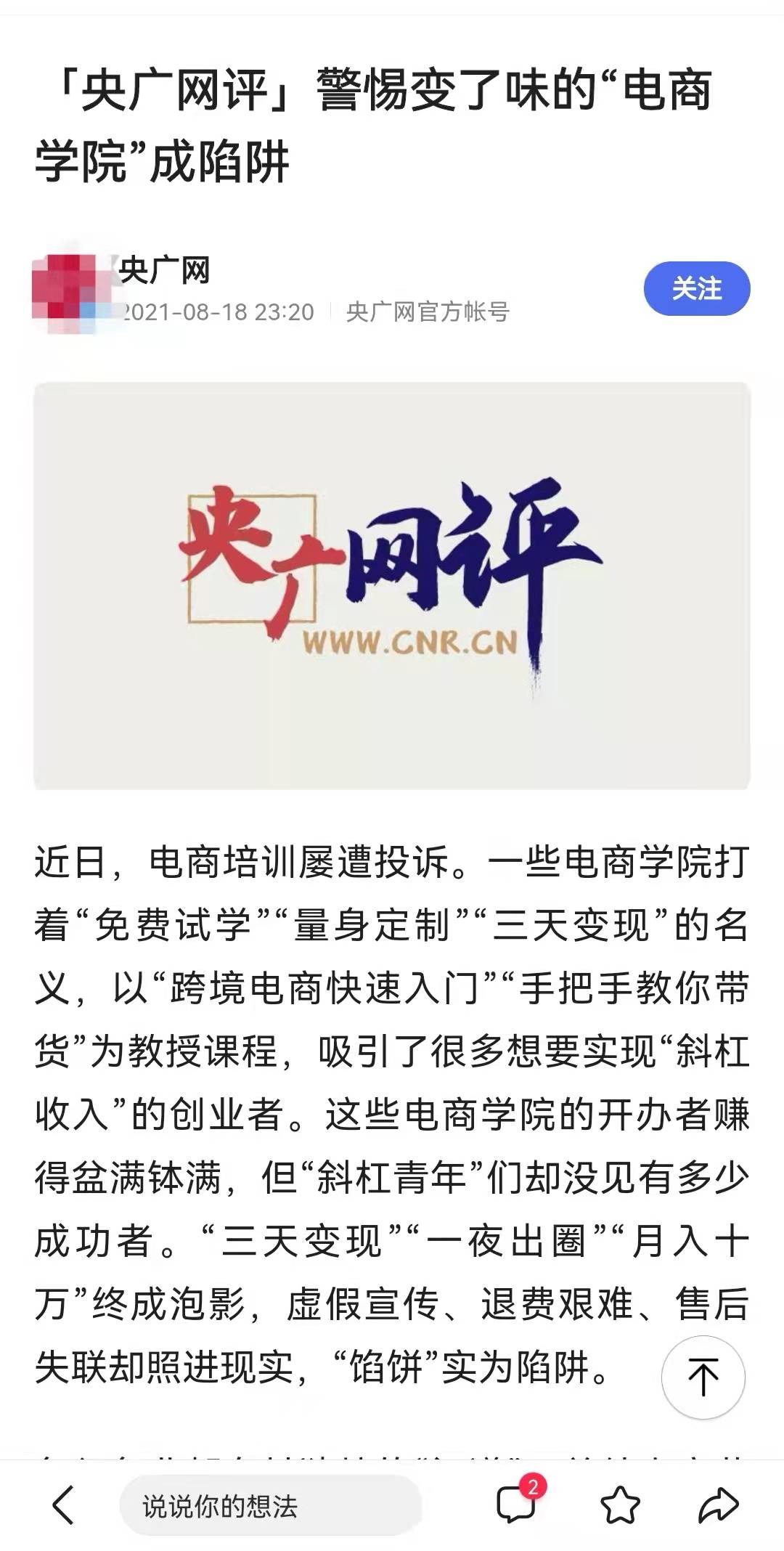Go back to previous page
Viewport: 784px width, 1551px height.
pos(63,1505)
